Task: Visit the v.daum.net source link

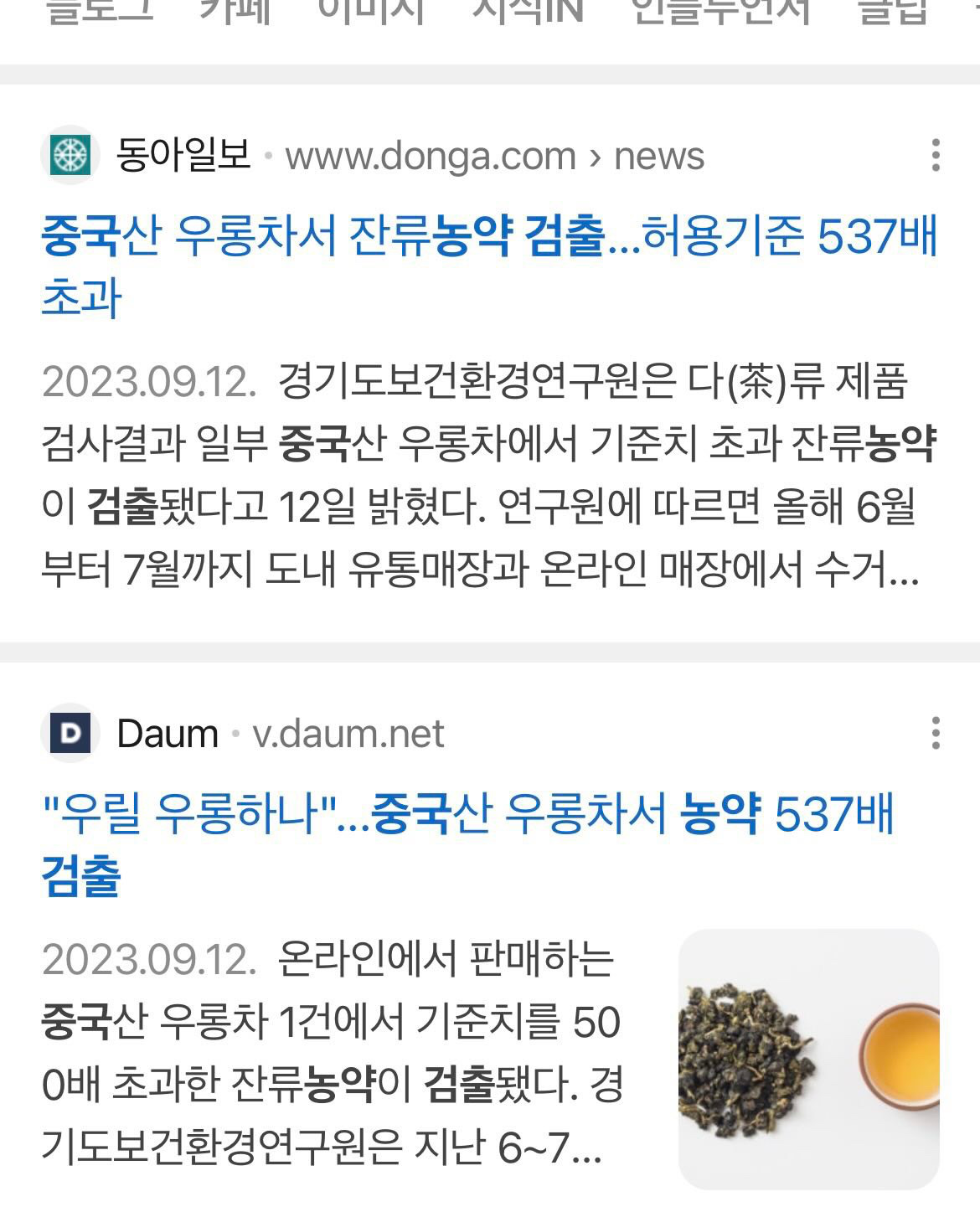Action: [348, 734]
